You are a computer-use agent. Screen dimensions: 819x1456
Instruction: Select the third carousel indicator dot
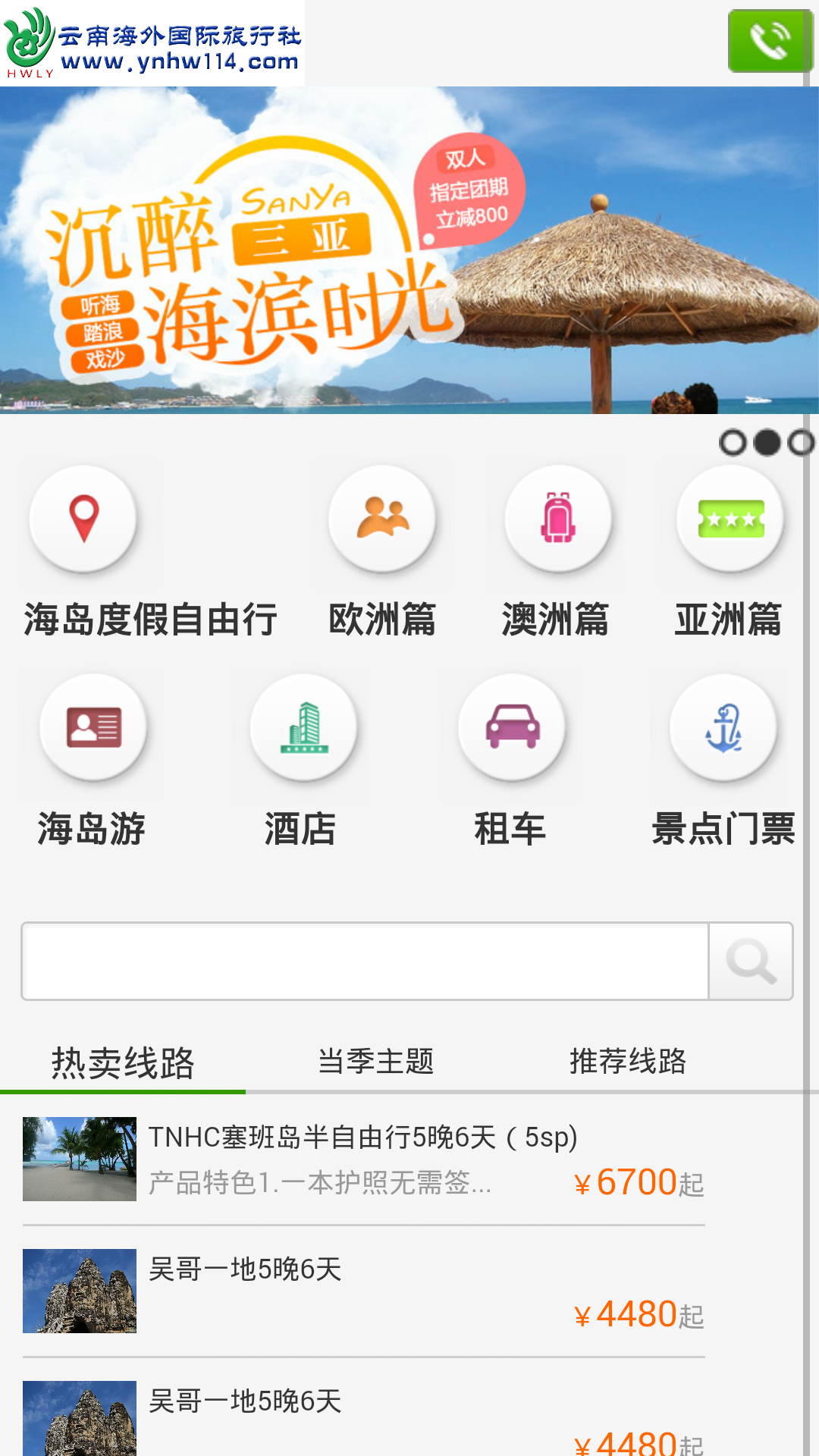pos(799,442)
